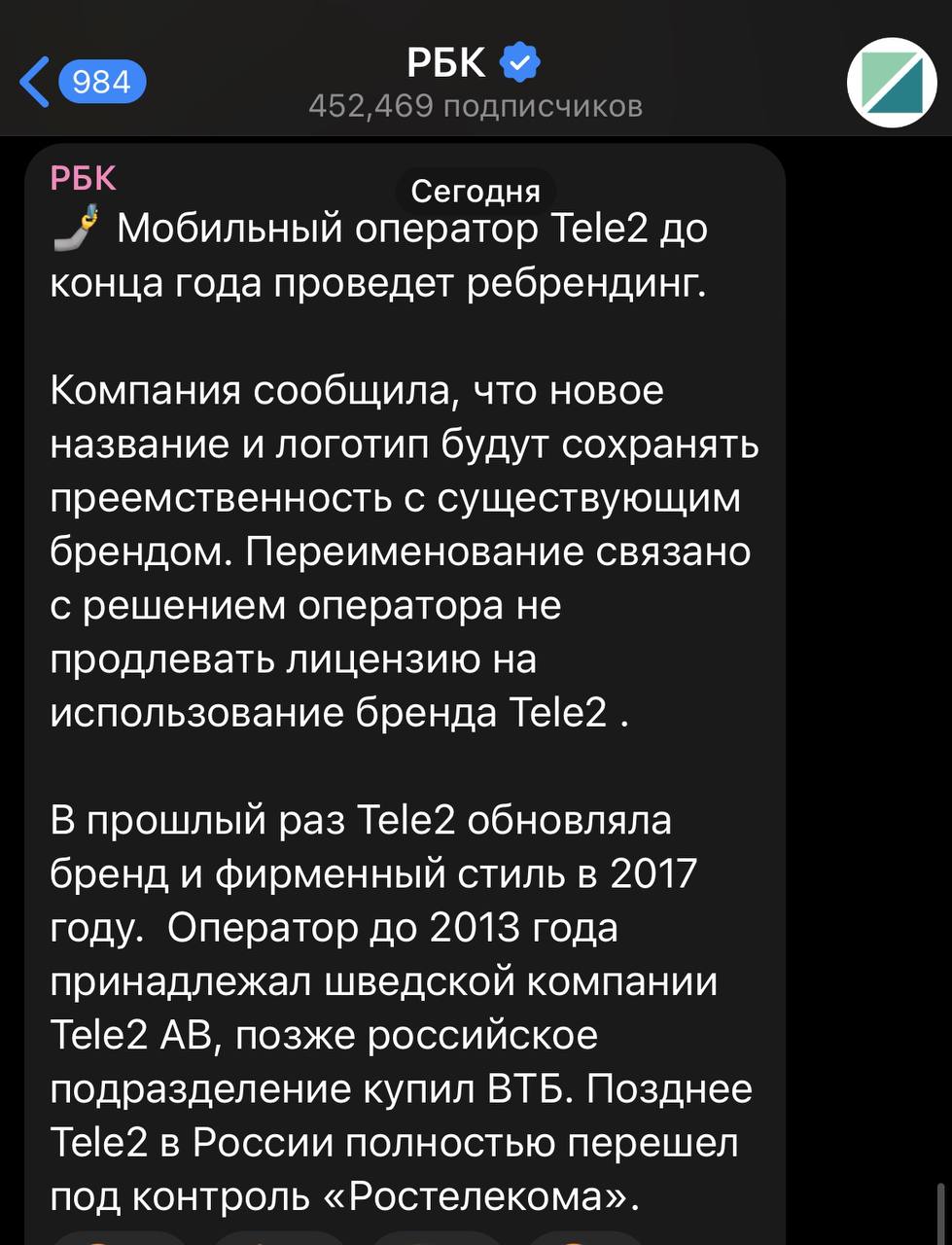Open the РБК channel avatar
952x1245 pixels.
pyautogui.click(x=890, y=82)
